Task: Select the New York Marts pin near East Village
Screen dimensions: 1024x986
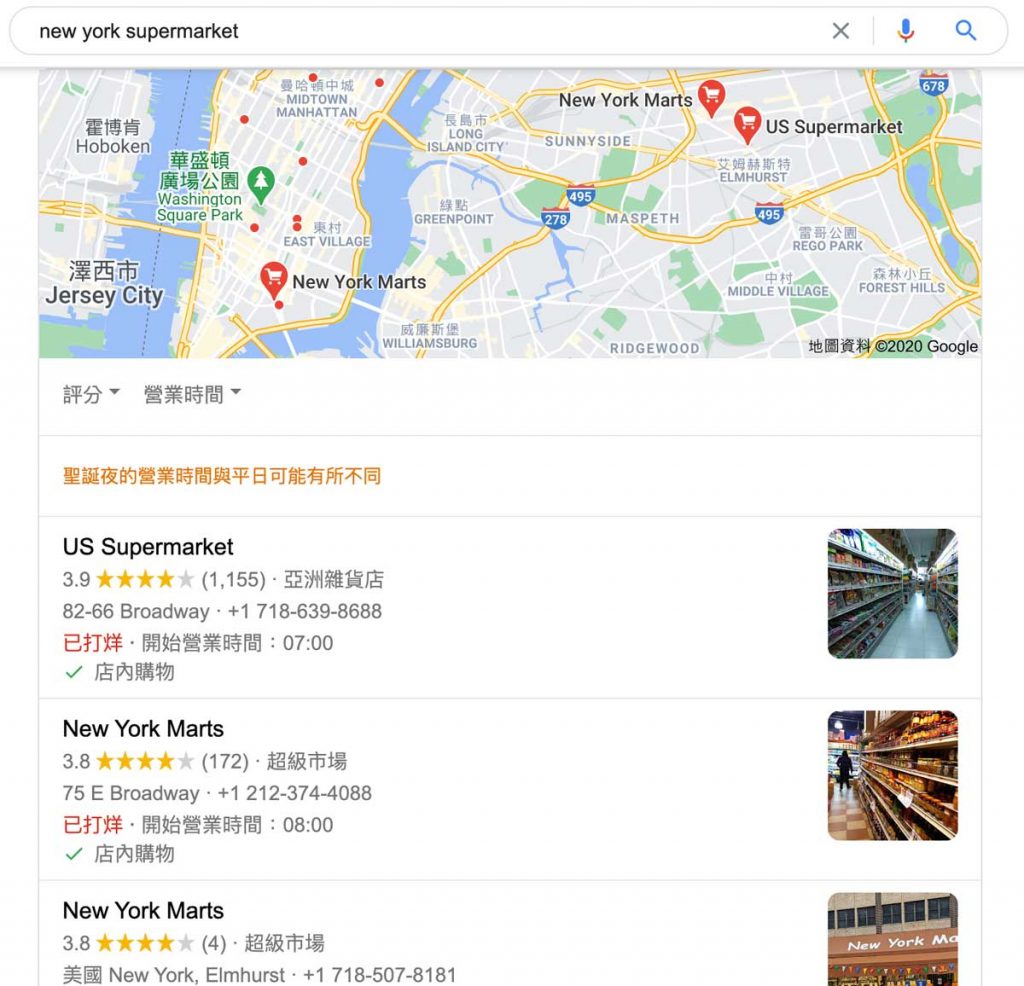Action: [x=273, y=279]
